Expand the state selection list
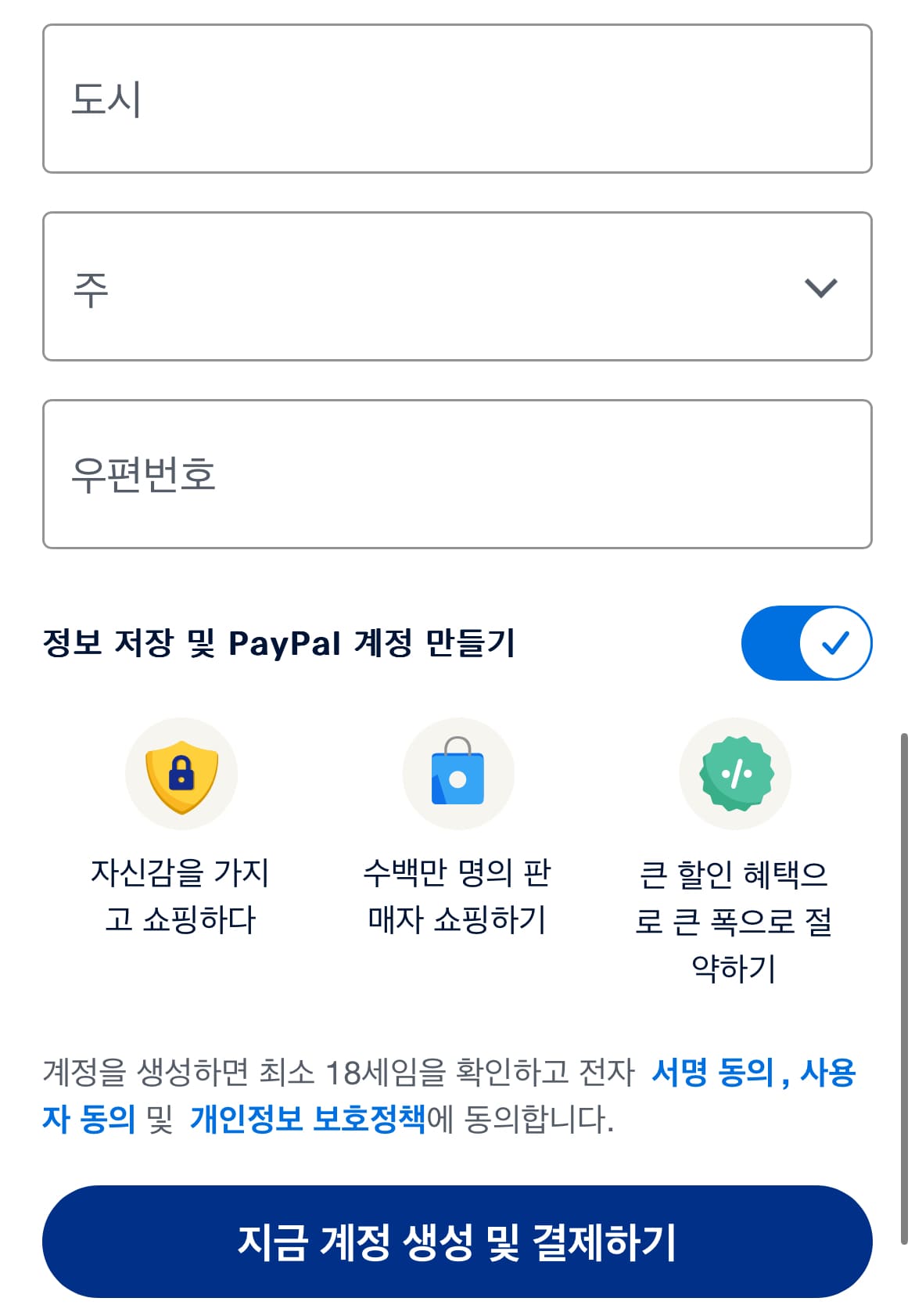The width and height of the screenshot is (915, 1316). 457,287
